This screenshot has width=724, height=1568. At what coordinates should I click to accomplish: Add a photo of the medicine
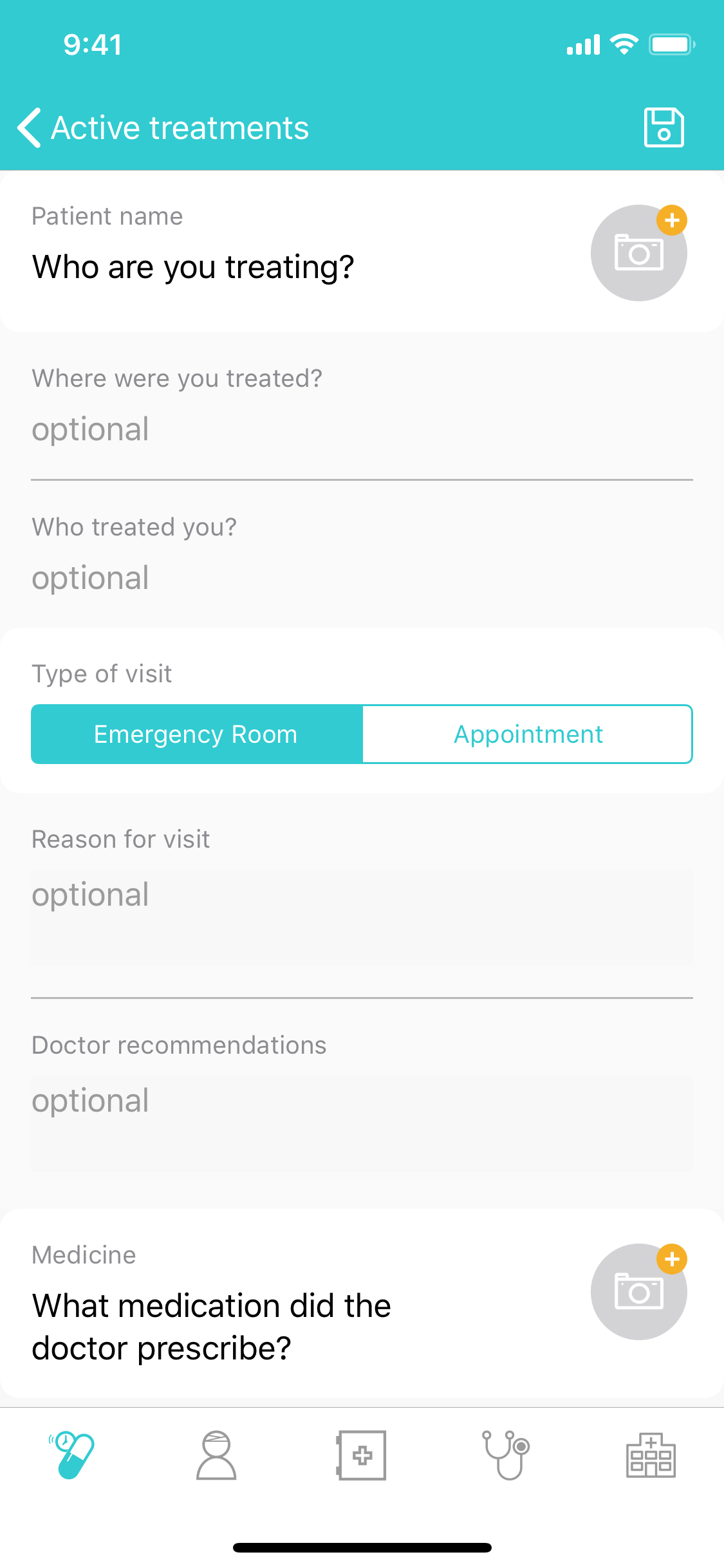coord(639,1291)
